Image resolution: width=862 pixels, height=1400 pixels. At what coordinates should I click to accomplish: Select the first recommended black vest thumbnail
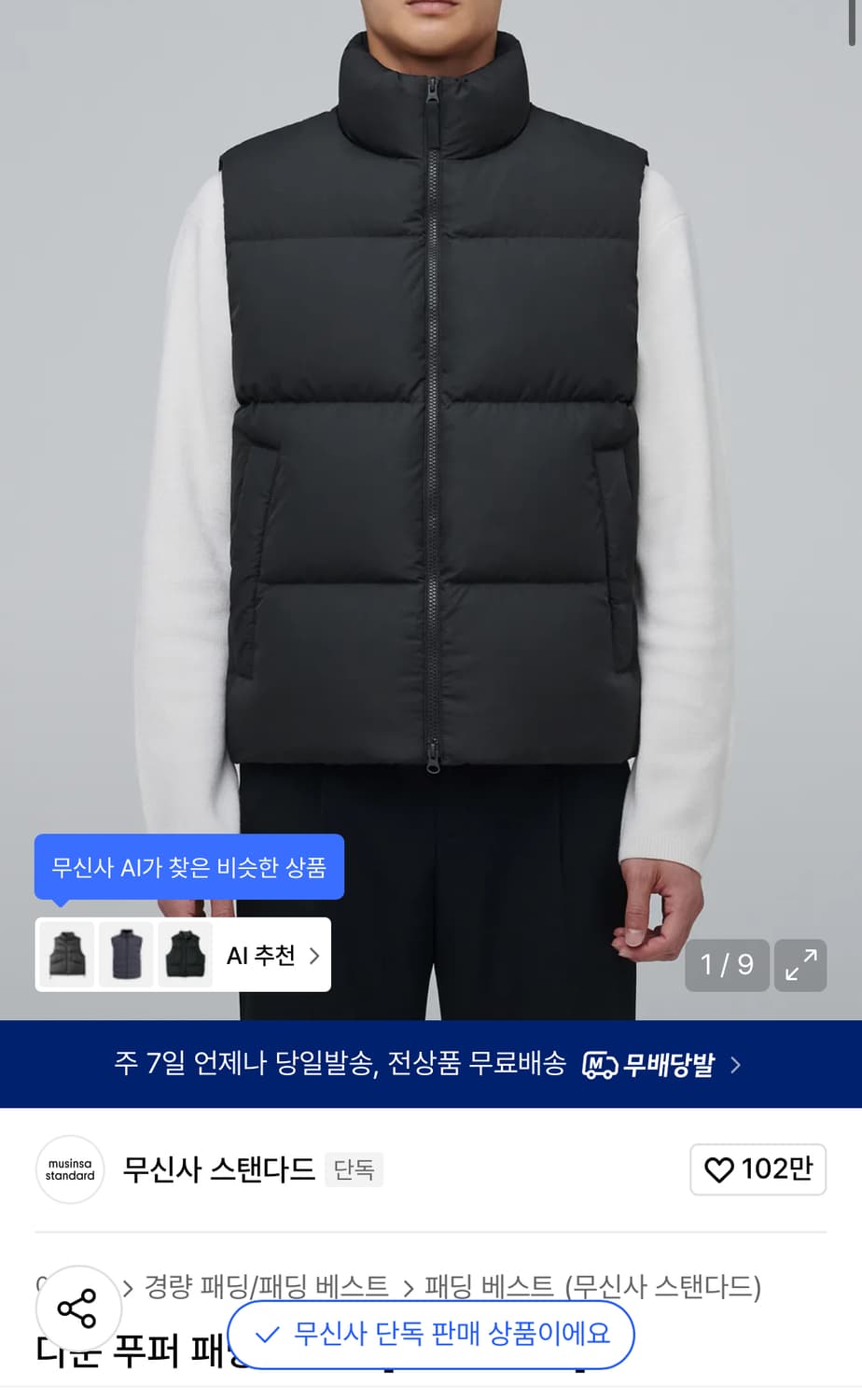click(64, 955)
